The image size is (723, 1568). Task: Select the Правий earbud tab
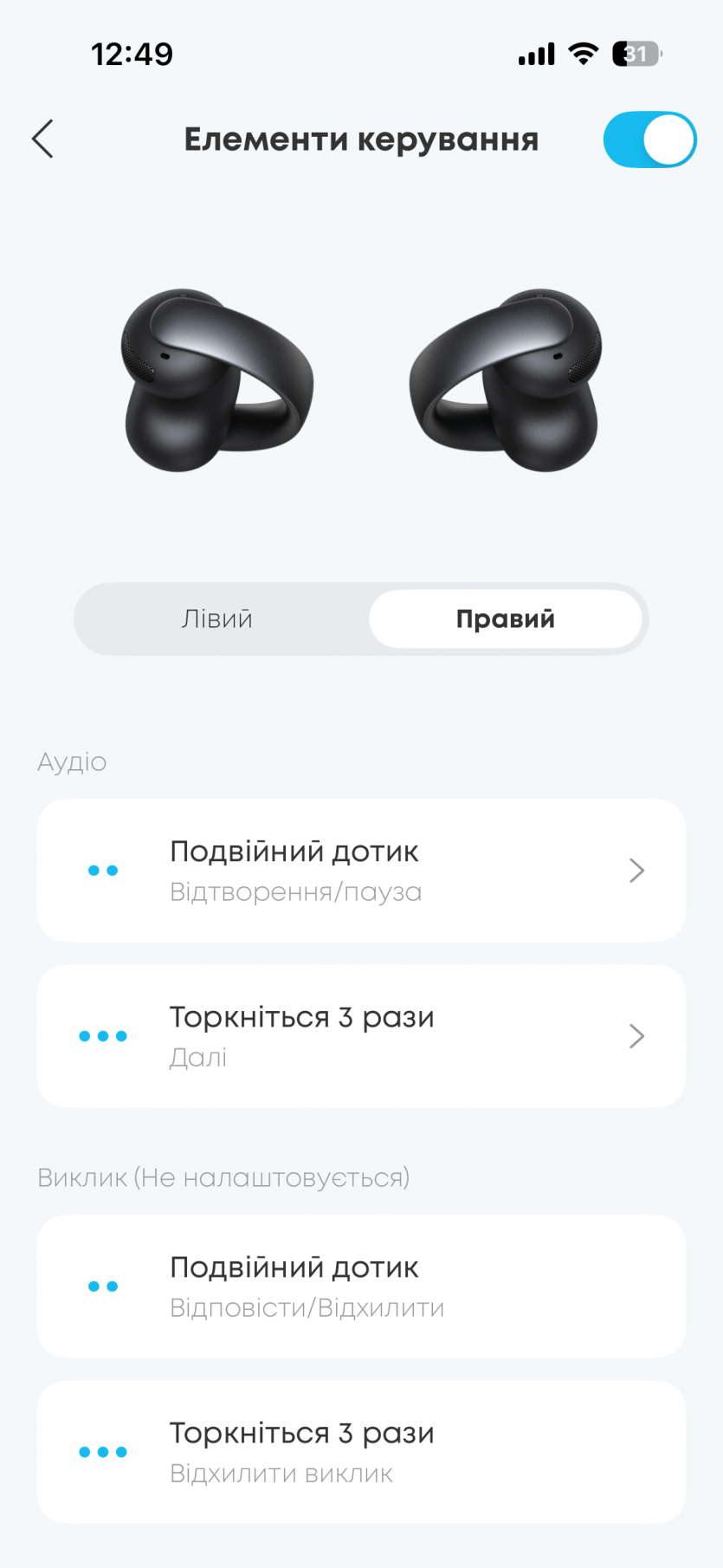coord(506,619)
